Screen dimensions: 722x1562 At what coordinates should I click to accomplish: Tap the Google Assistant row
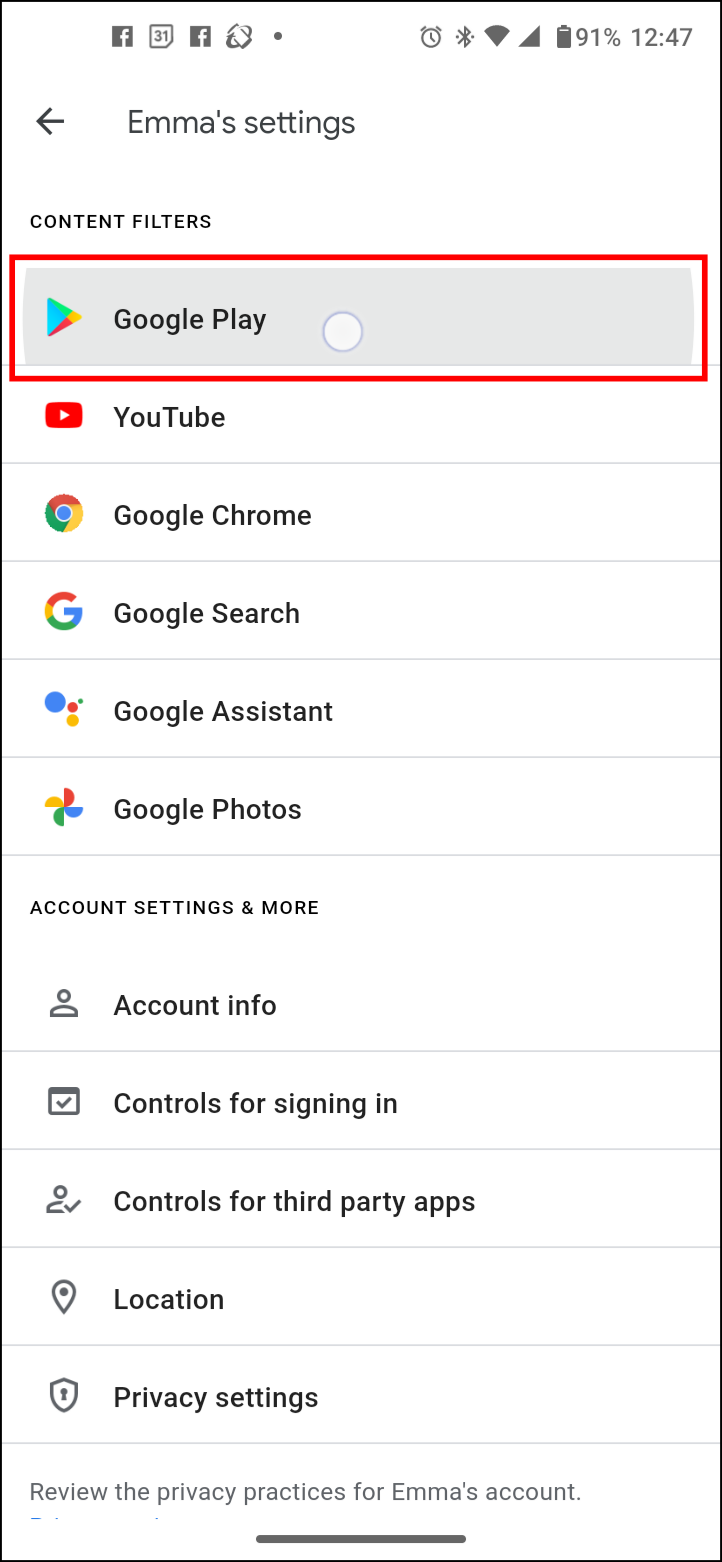click(x=223, y=711)
